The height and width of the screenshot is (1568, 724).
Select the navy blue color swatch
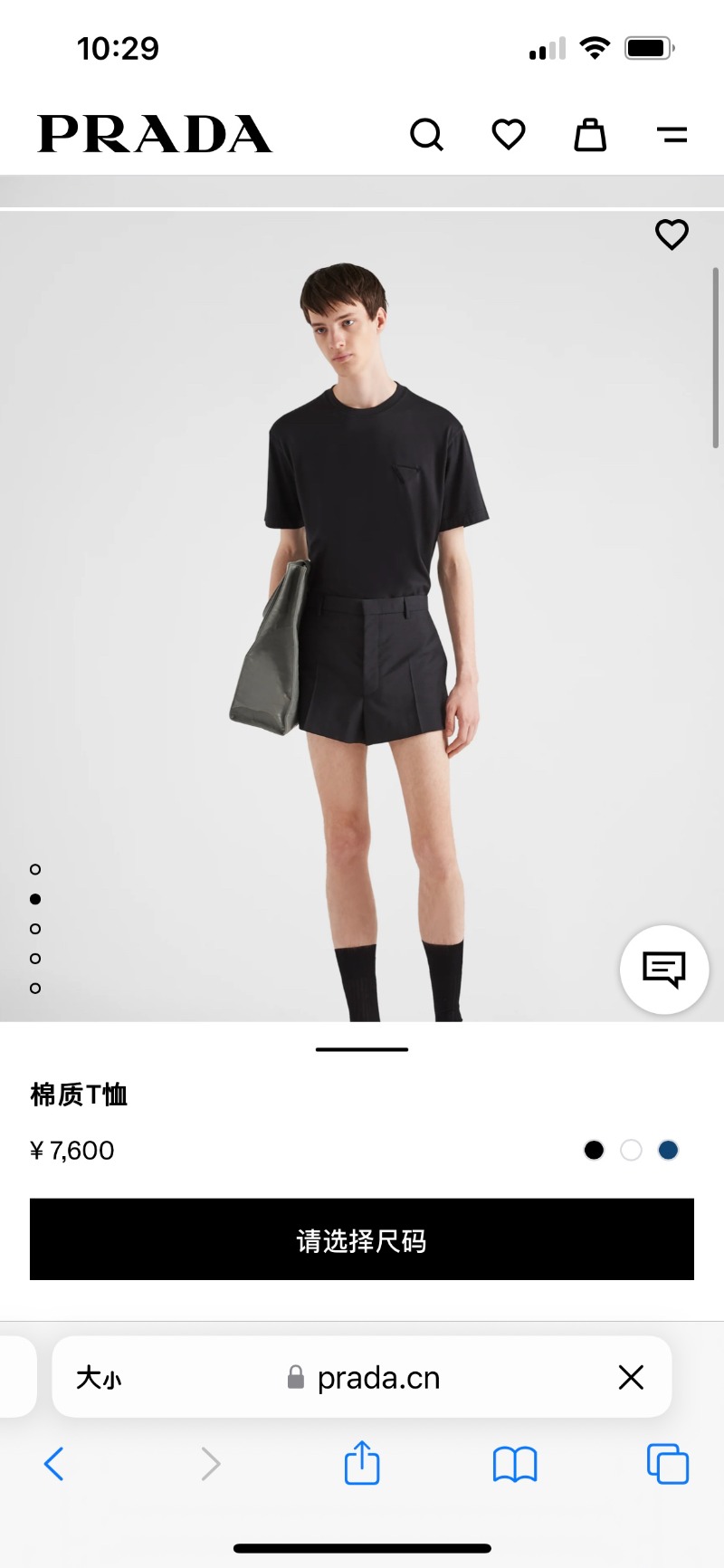[x=668, y=1150]
